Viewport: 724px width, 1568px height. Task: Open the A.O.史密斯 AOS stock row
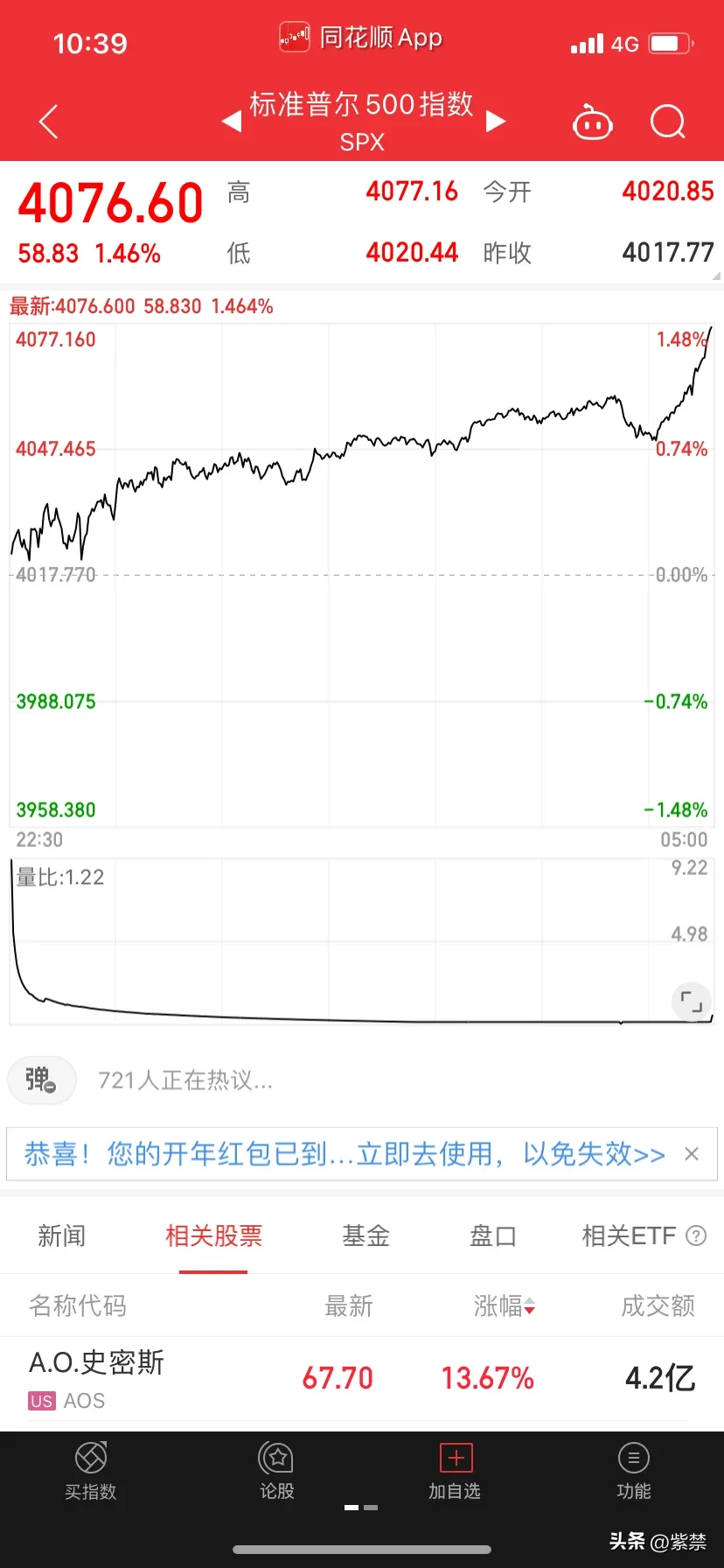tap(362, 1379)
